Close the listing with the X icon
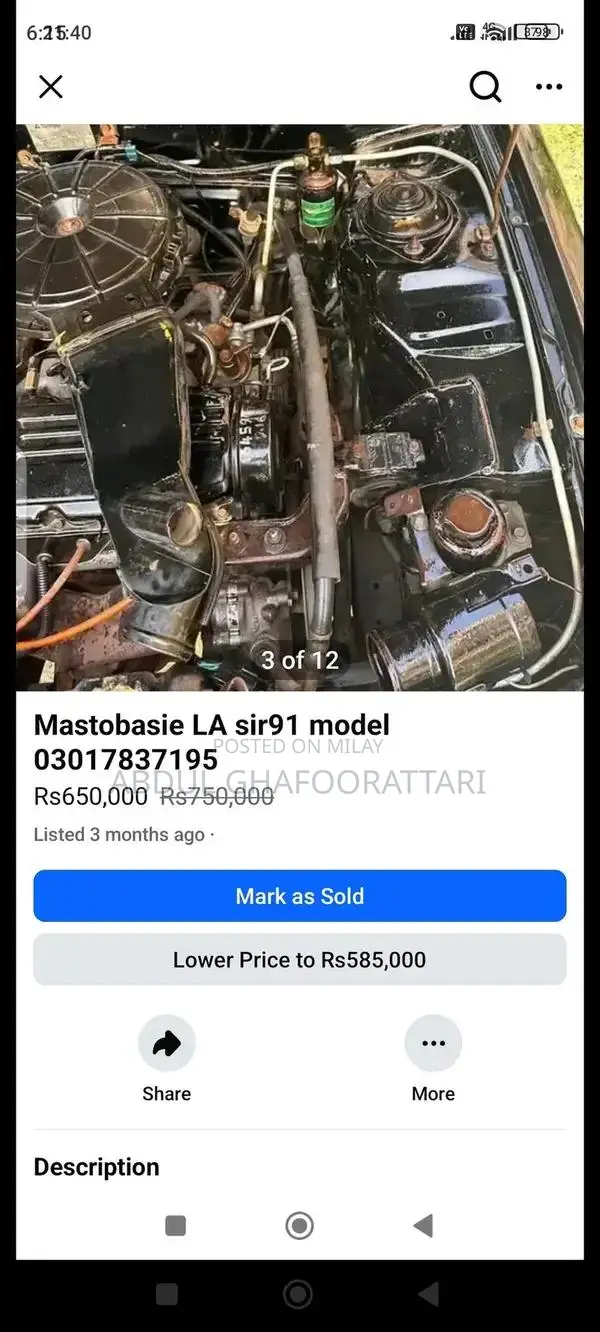This screenshot has width=600, height=1332. [51, 87]
